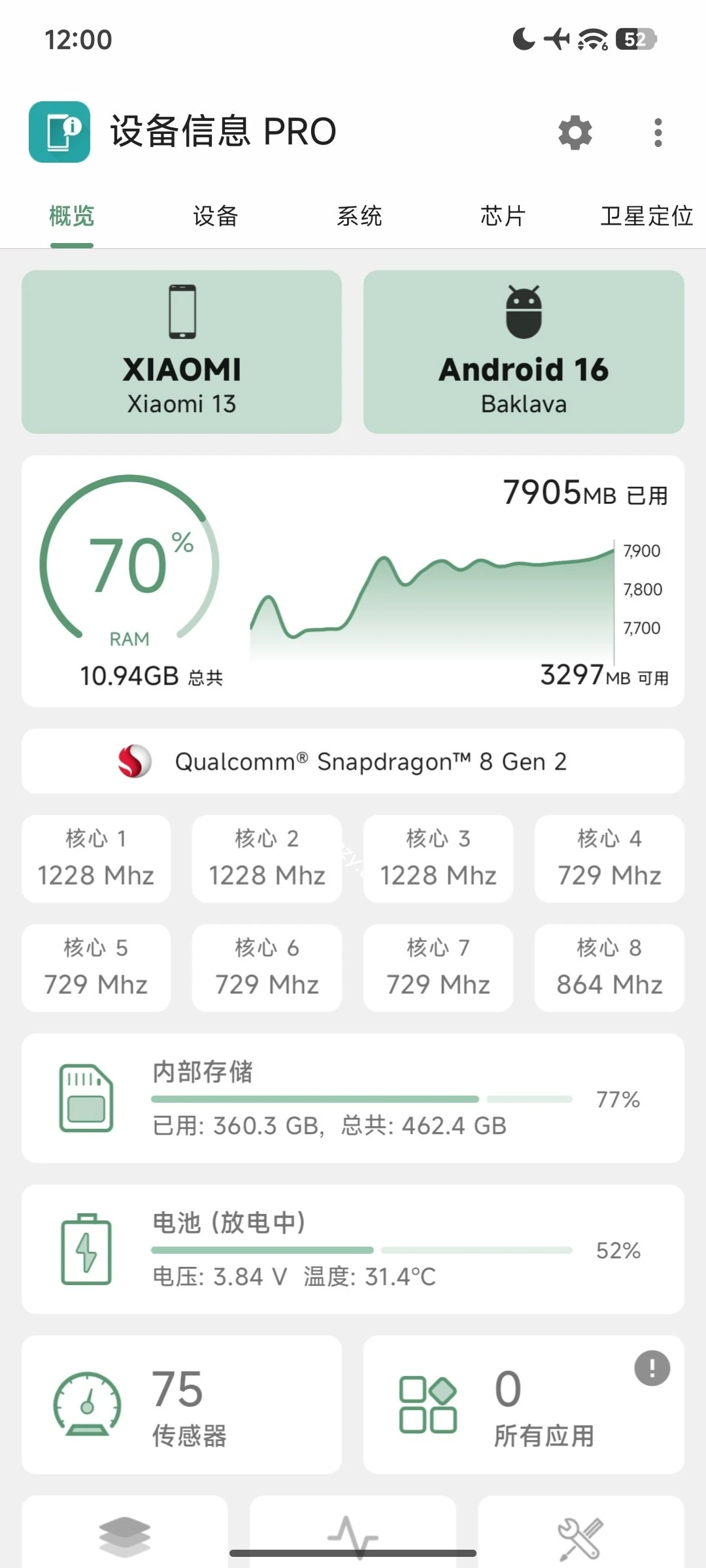Switch to the 设备 tab
The width and height of the screenshot is (706, 1568).
pyautogui.click(x=215, y=216)
